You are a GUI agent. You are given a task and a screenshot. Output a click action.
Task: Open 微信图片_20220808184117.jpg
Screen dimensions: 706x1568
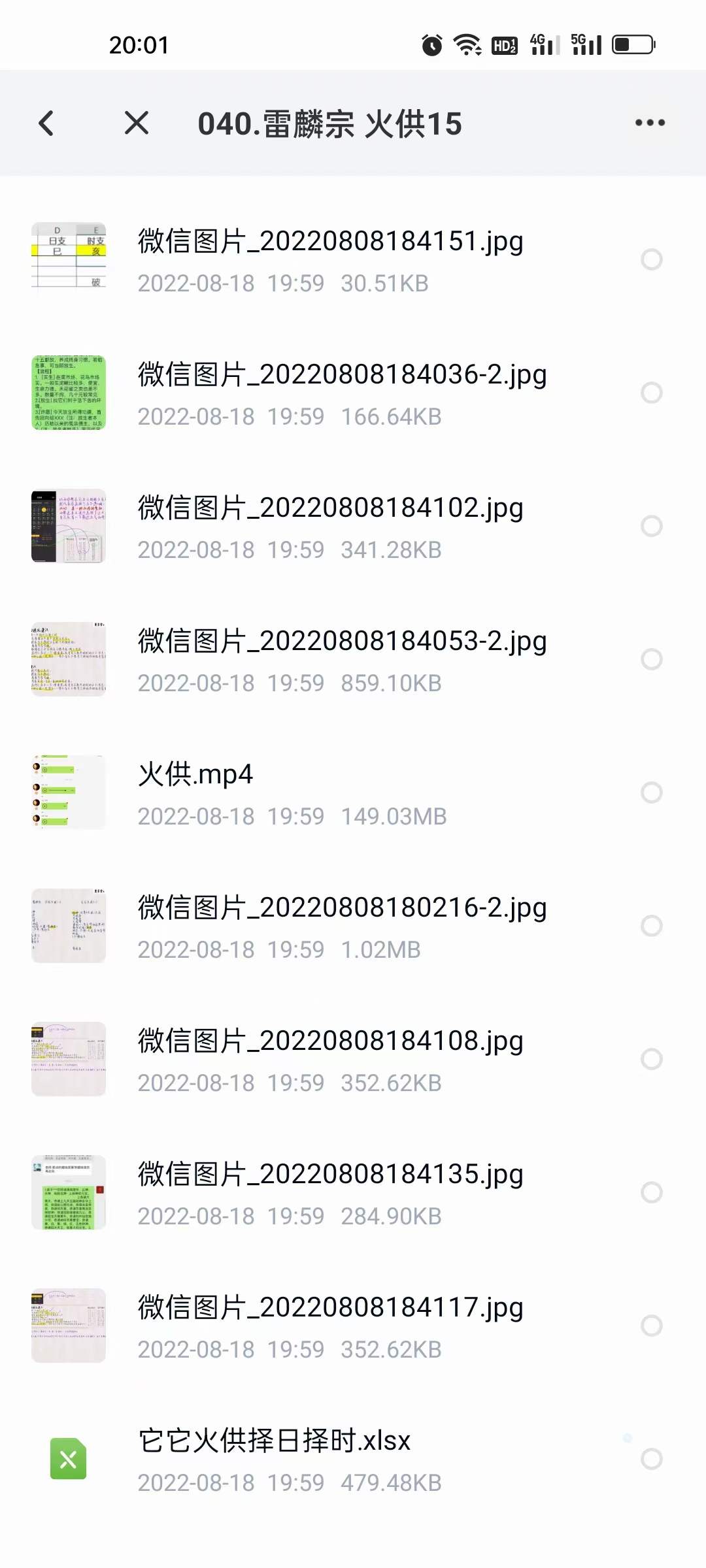point(329,1307)
